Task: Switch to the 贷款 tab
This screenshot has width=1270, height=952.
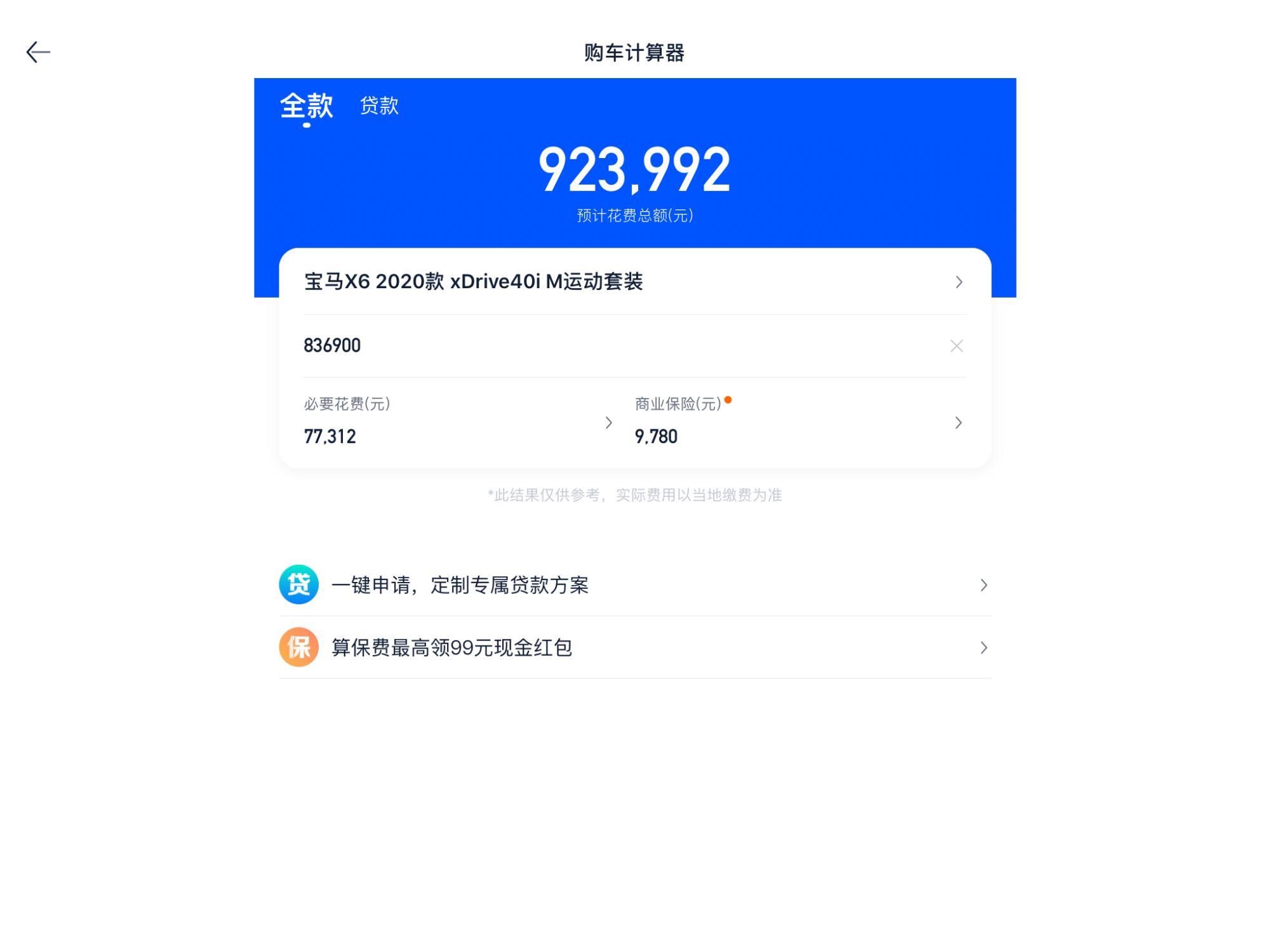Action: [379, 105]
